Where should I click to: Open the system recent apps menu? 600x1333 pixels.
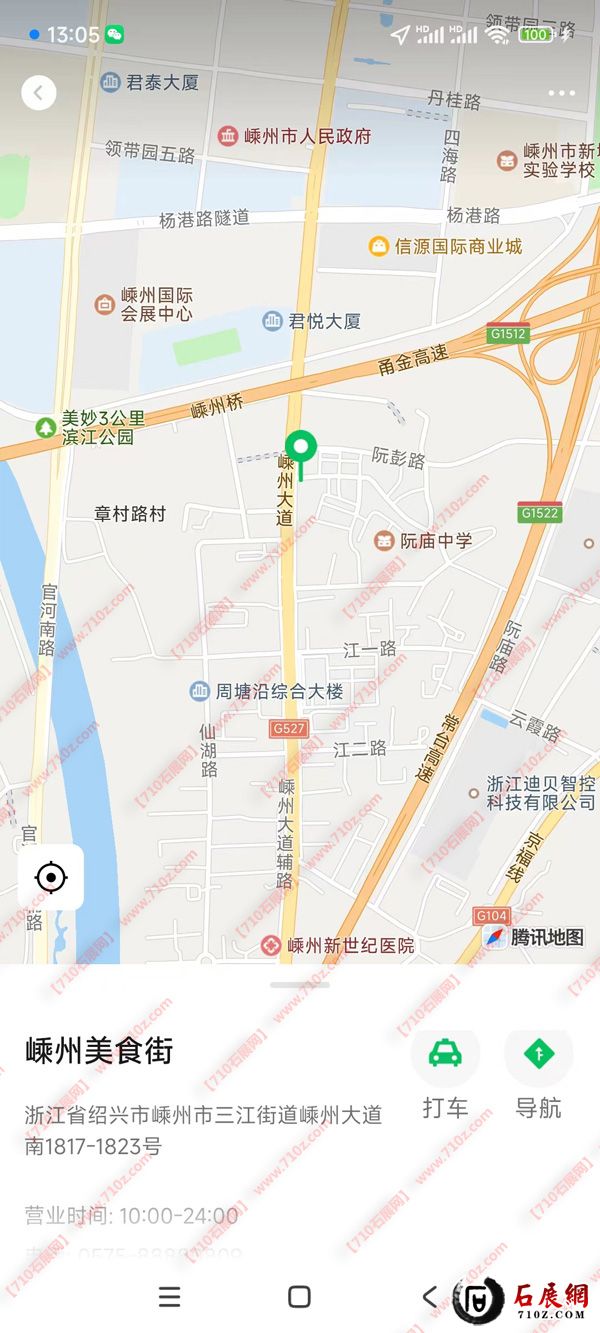(170, 1297)
